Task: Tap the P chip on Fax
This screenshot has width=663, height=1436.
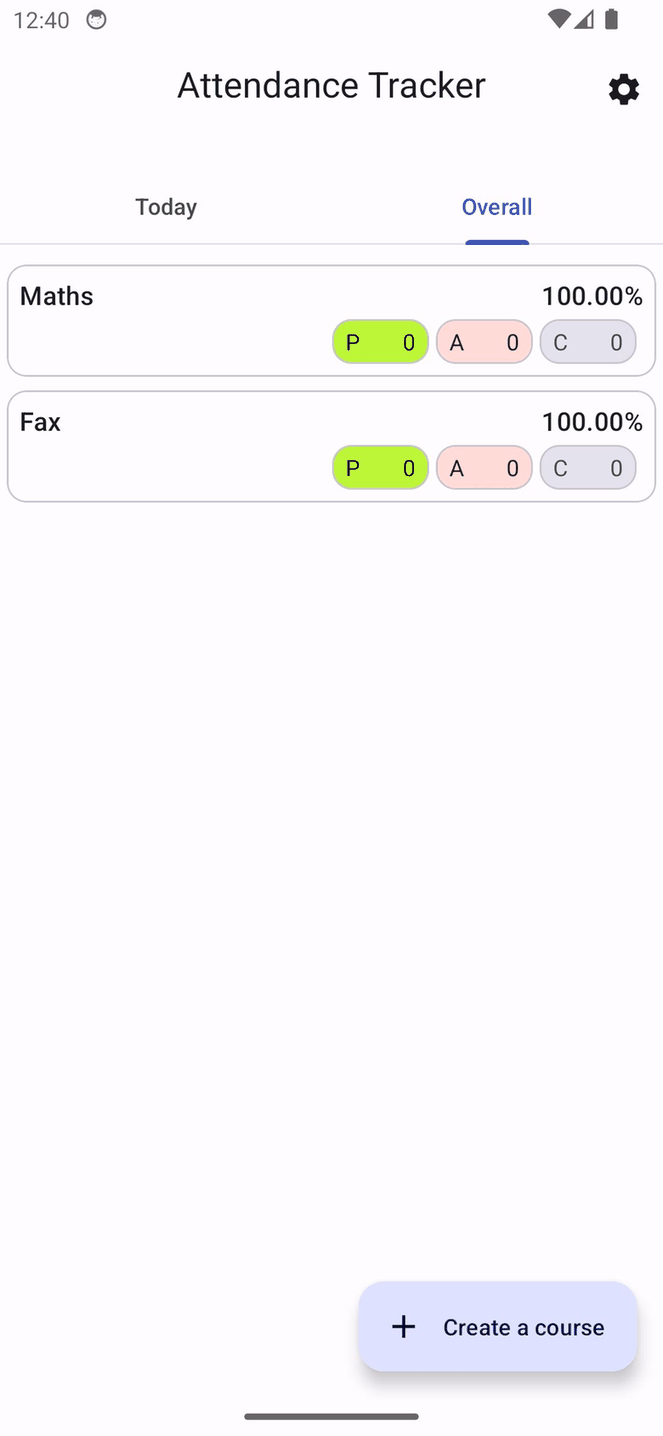Action: click(380, 468)
